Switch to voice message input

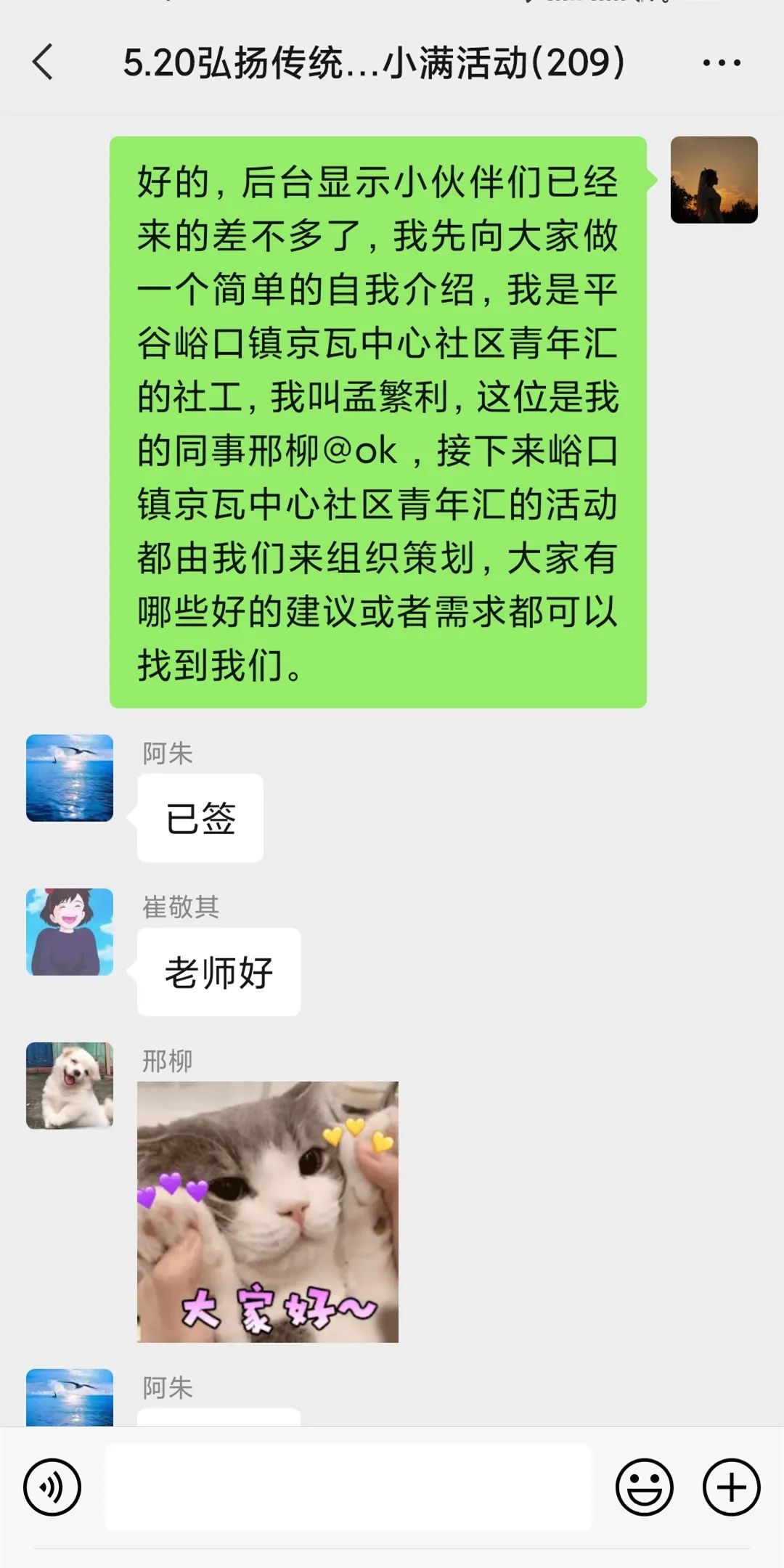pos(52,1487)
